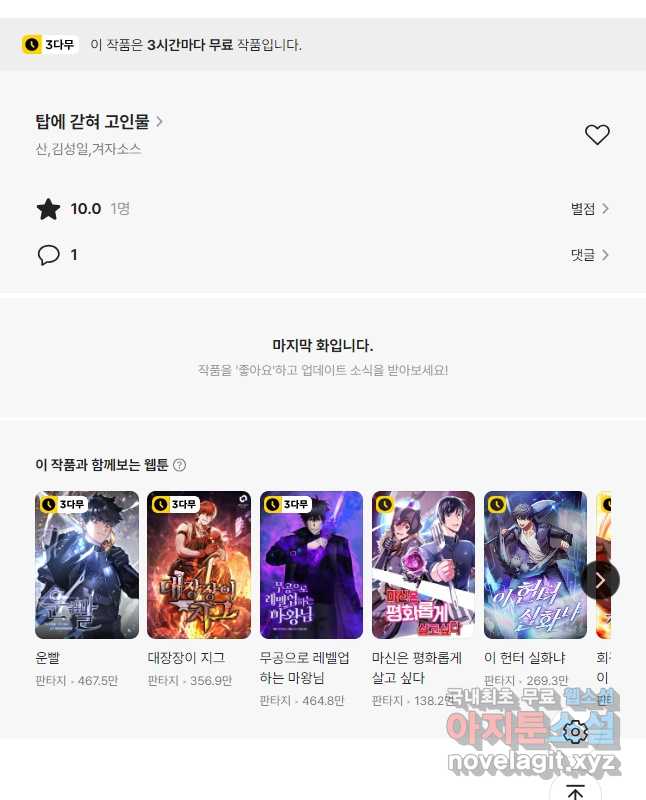Open the title page of 탑에 갇혀 고인물
Screen dimensions: 646x800
coord(99,122)
